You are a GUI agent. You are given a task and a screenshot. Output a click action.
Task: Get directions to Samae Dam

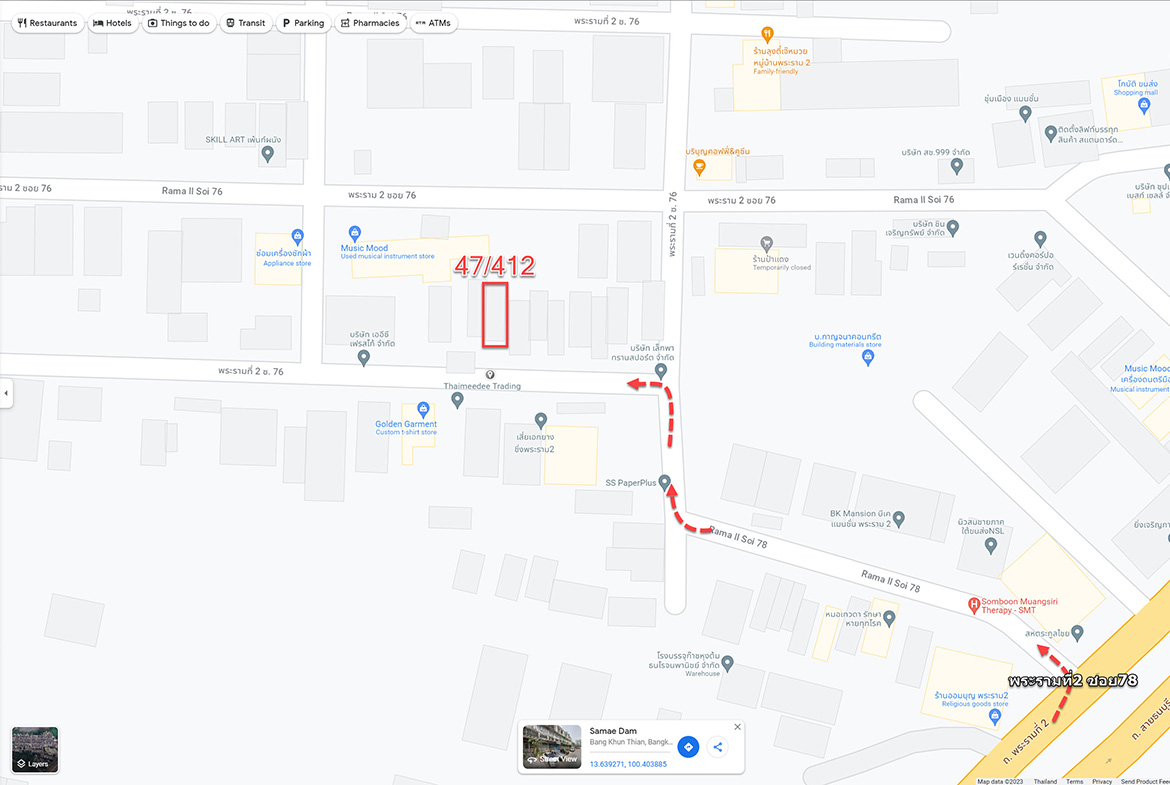click(688, 747)
